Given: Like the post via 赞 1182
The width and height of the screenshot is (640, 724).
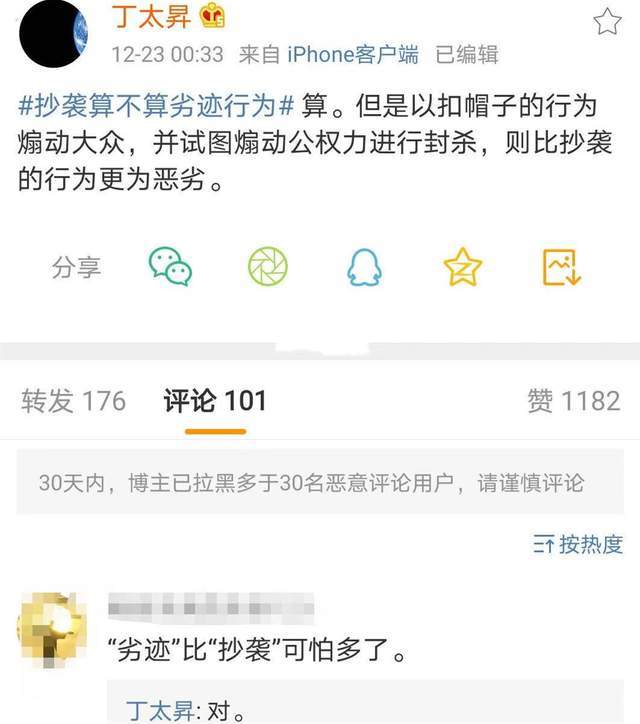Looking at the screenshot, I should [x=573, y=402].
